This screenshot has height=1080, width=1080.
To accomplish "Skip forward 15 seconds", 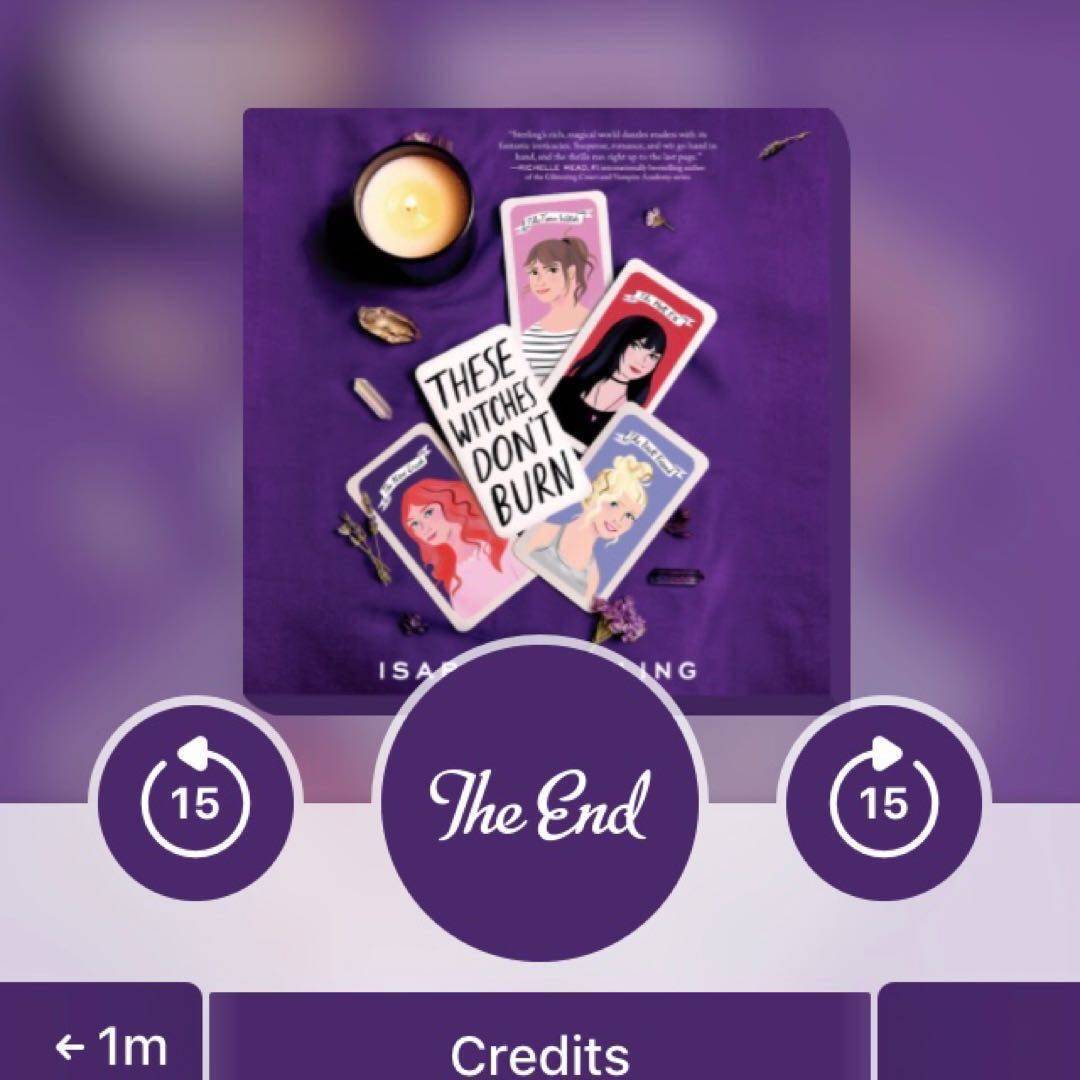I will tap(884, 800).
